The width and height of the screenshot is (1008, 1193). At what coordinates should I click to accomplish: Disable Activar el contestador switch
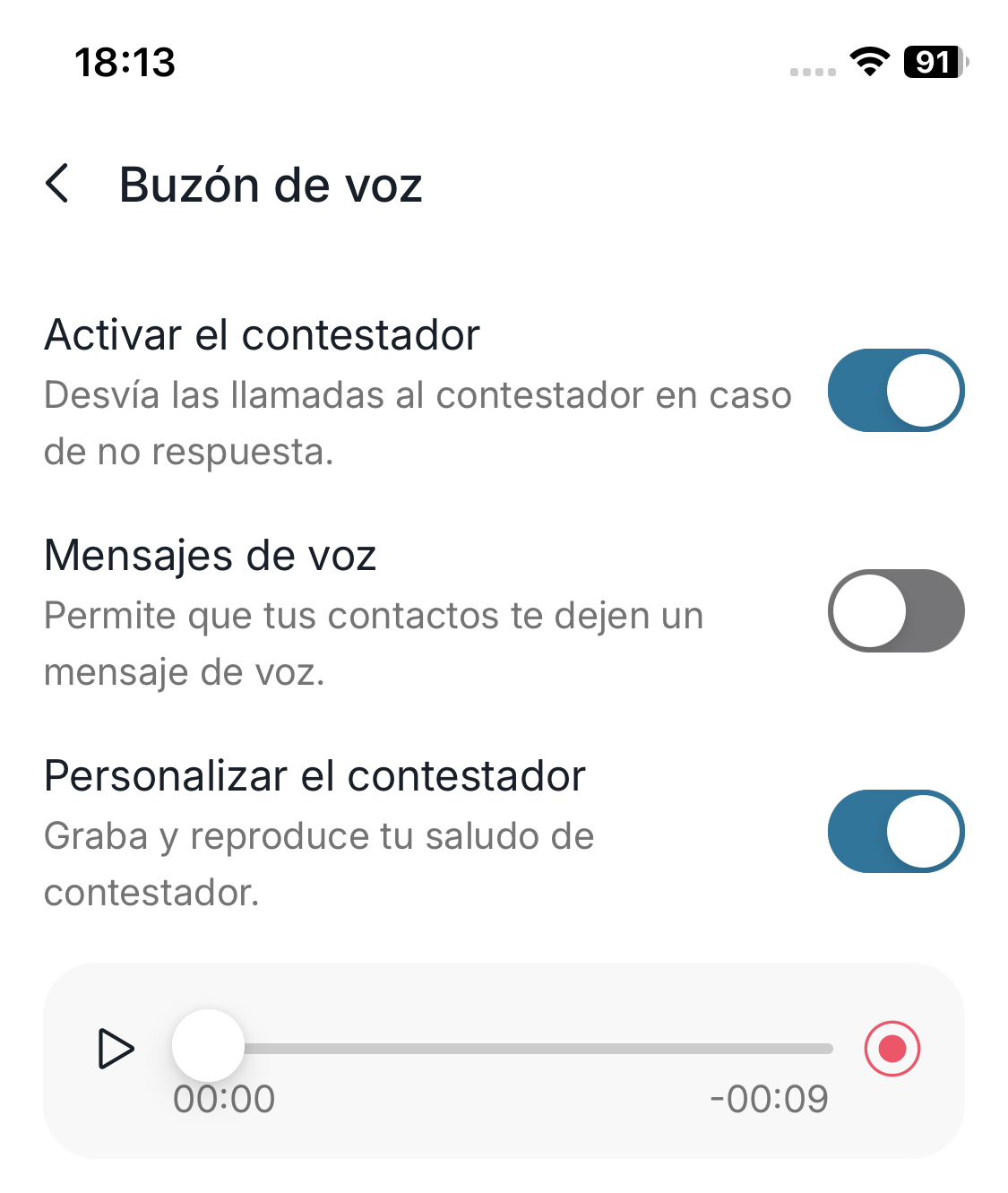[895, 391]
